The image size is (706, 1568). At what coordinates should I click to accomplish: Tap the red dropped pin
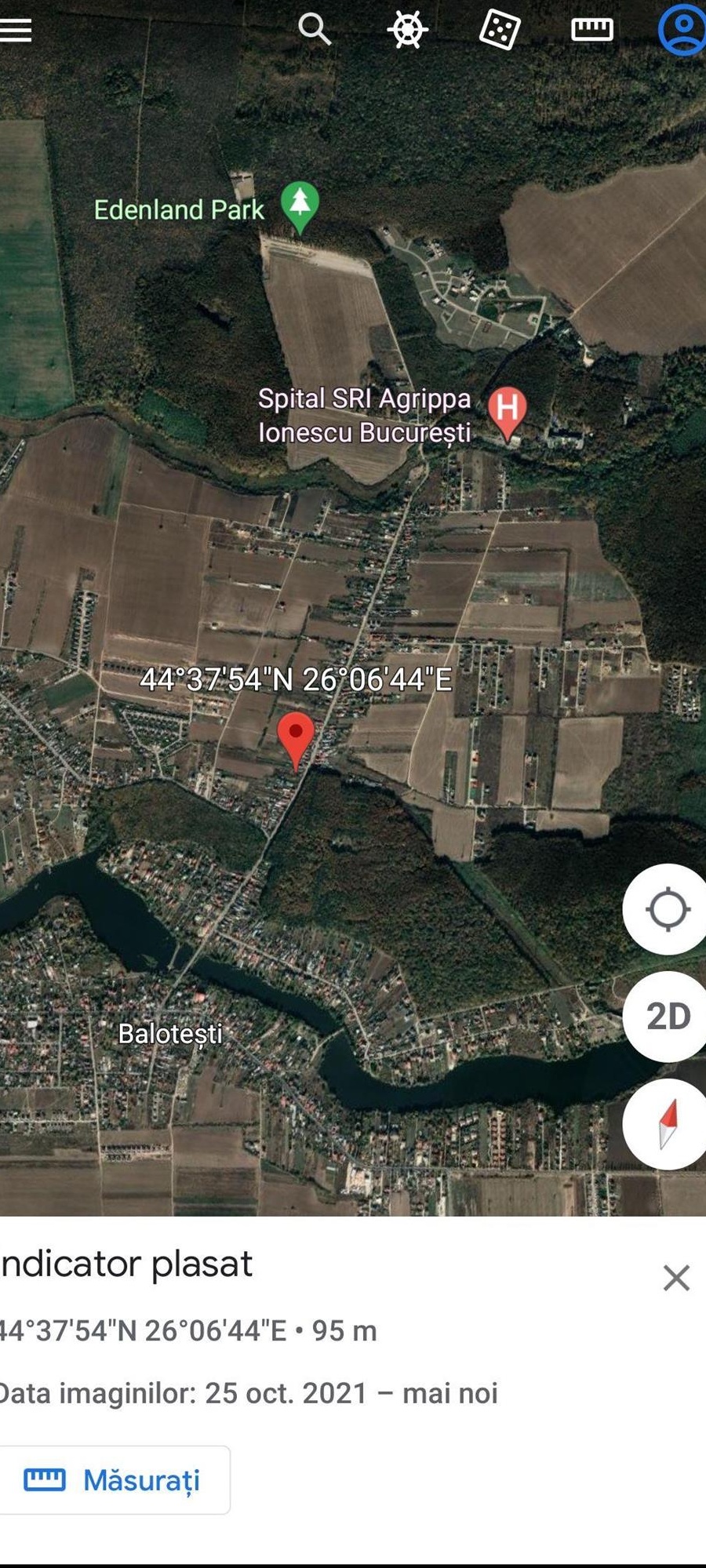click(296, 737)
